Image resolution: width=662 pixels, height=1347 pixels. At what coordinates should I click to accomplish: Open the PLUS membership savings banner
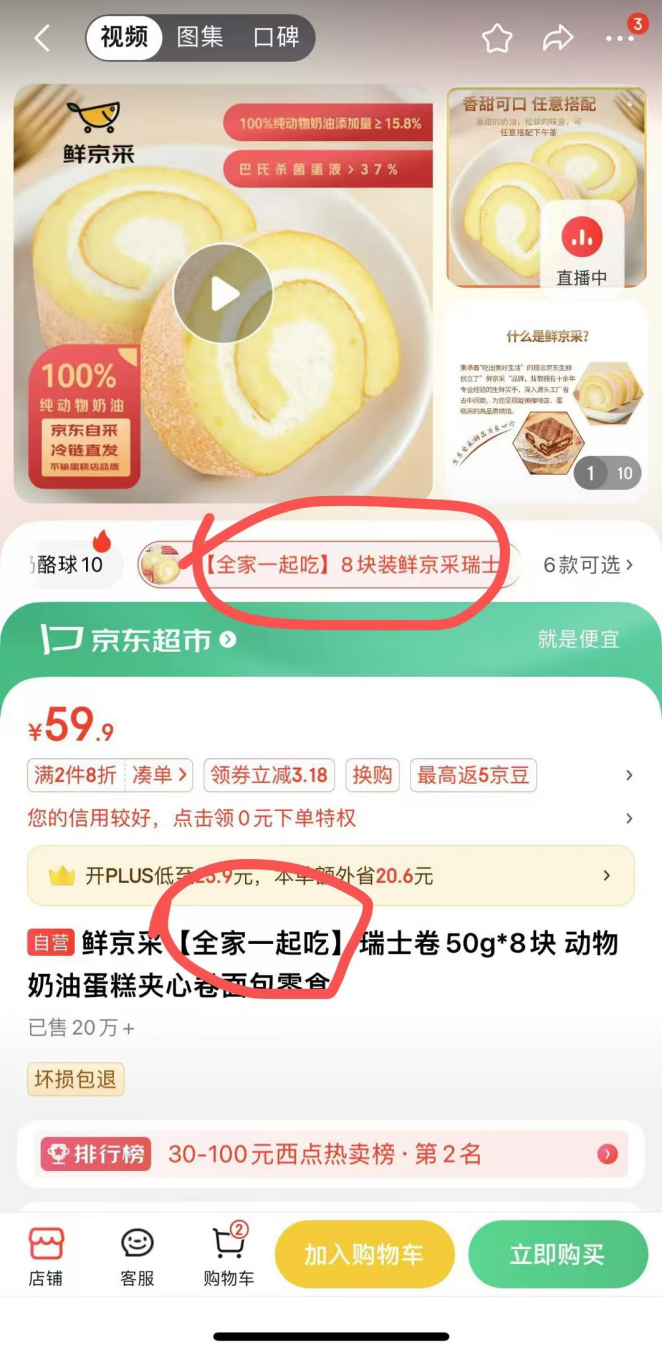[x=330, y=876]
